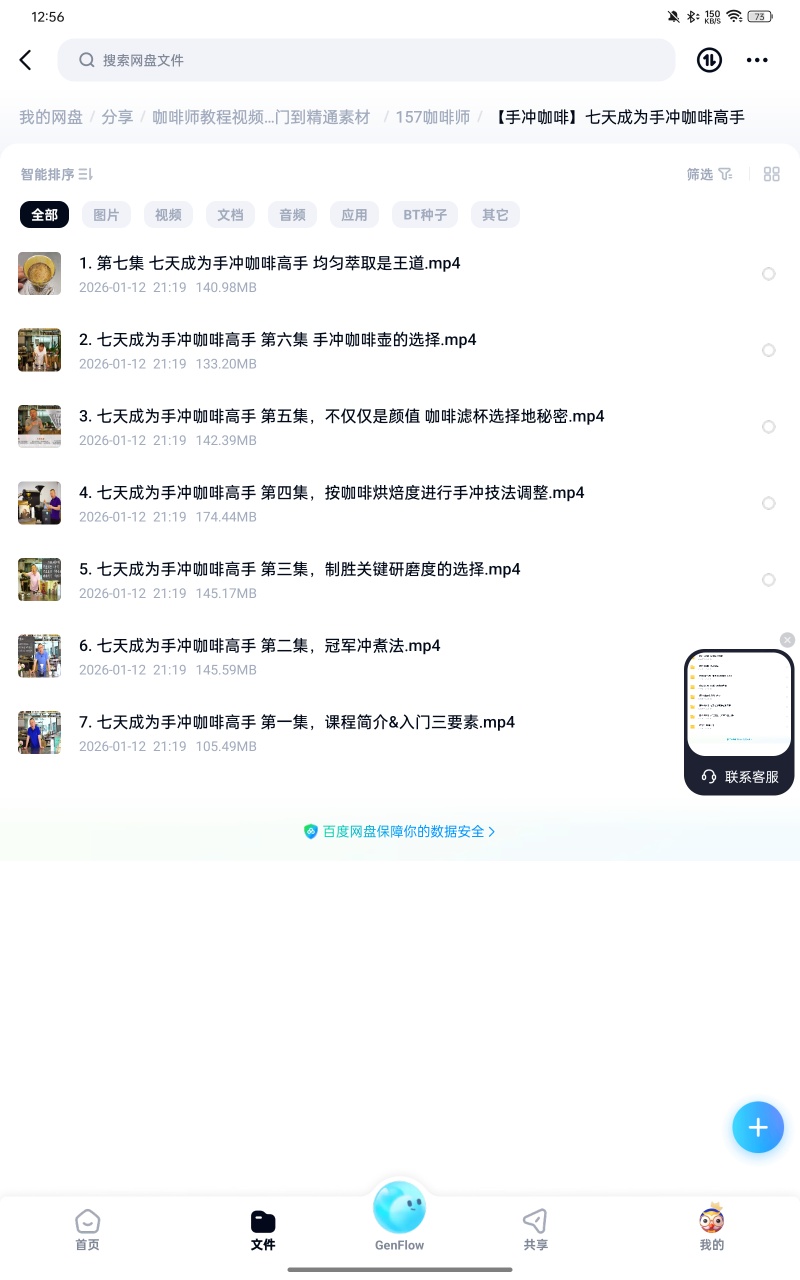This screenshot has height=1280, width=800.
Task: Open the 百度网盘保障你的数据安全 details chevron
Action: [x=491, y=831]
